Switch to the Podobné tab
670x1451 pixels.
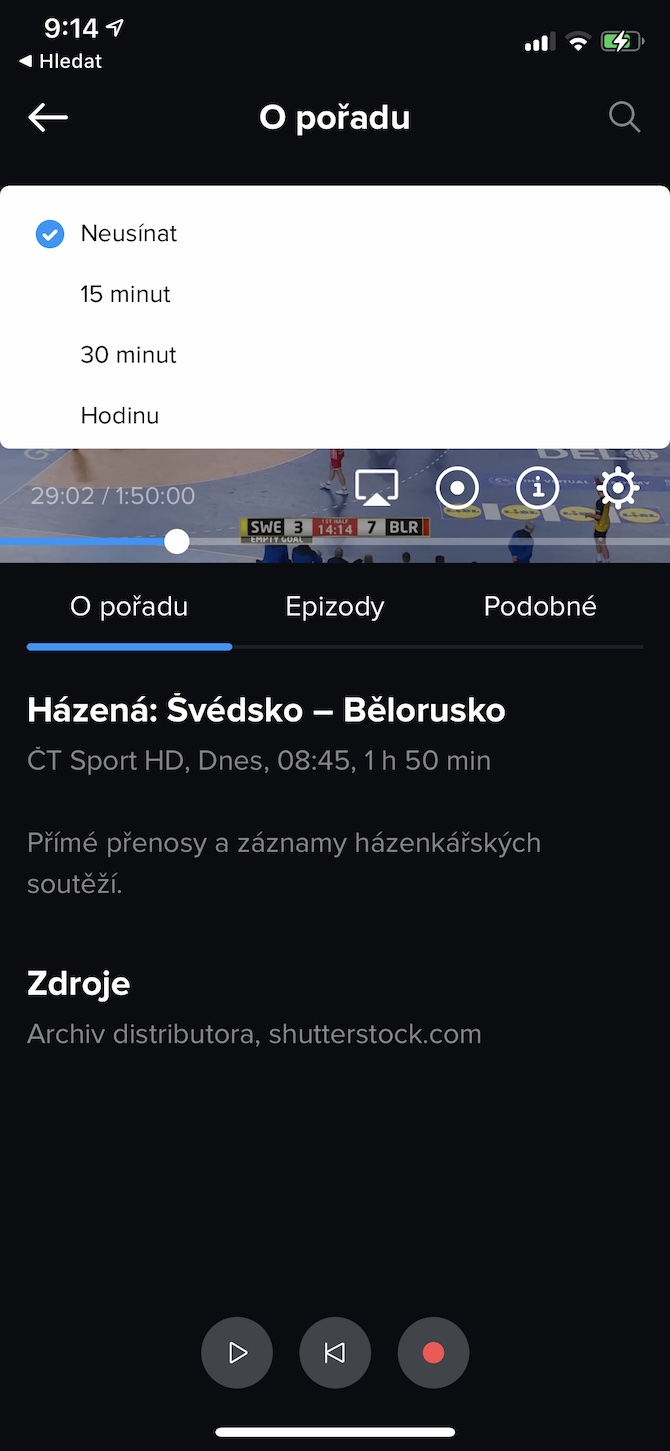540,606
